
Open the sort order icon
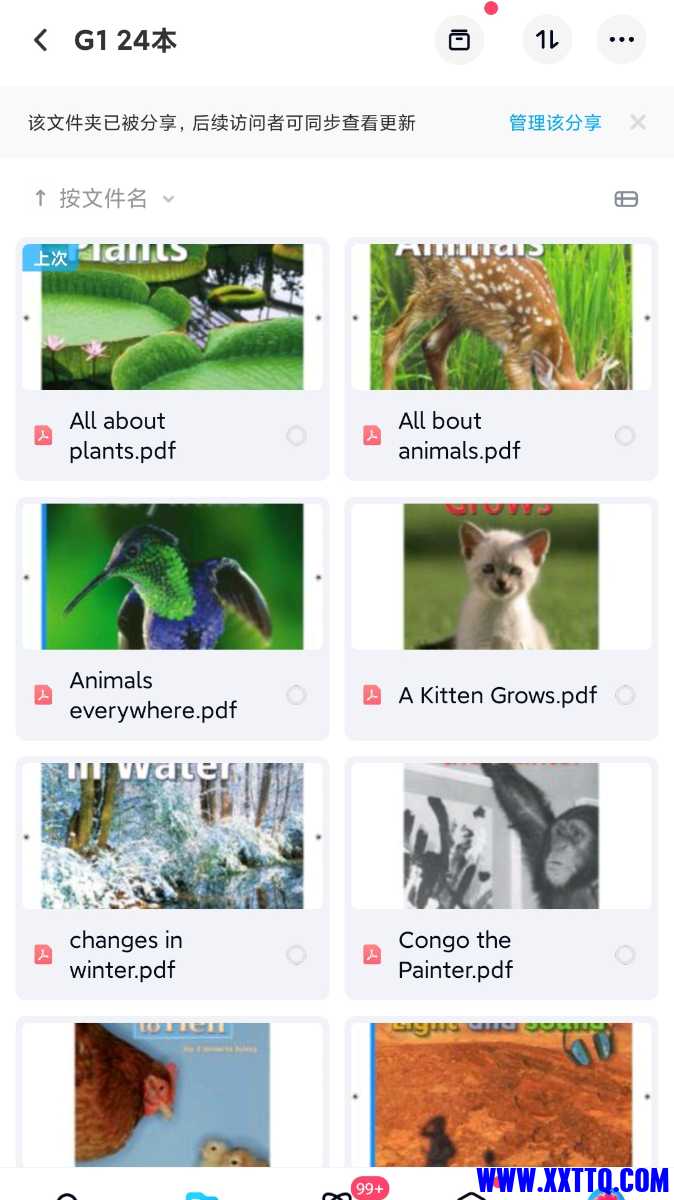pyautogui.click(x=547, y=40)
